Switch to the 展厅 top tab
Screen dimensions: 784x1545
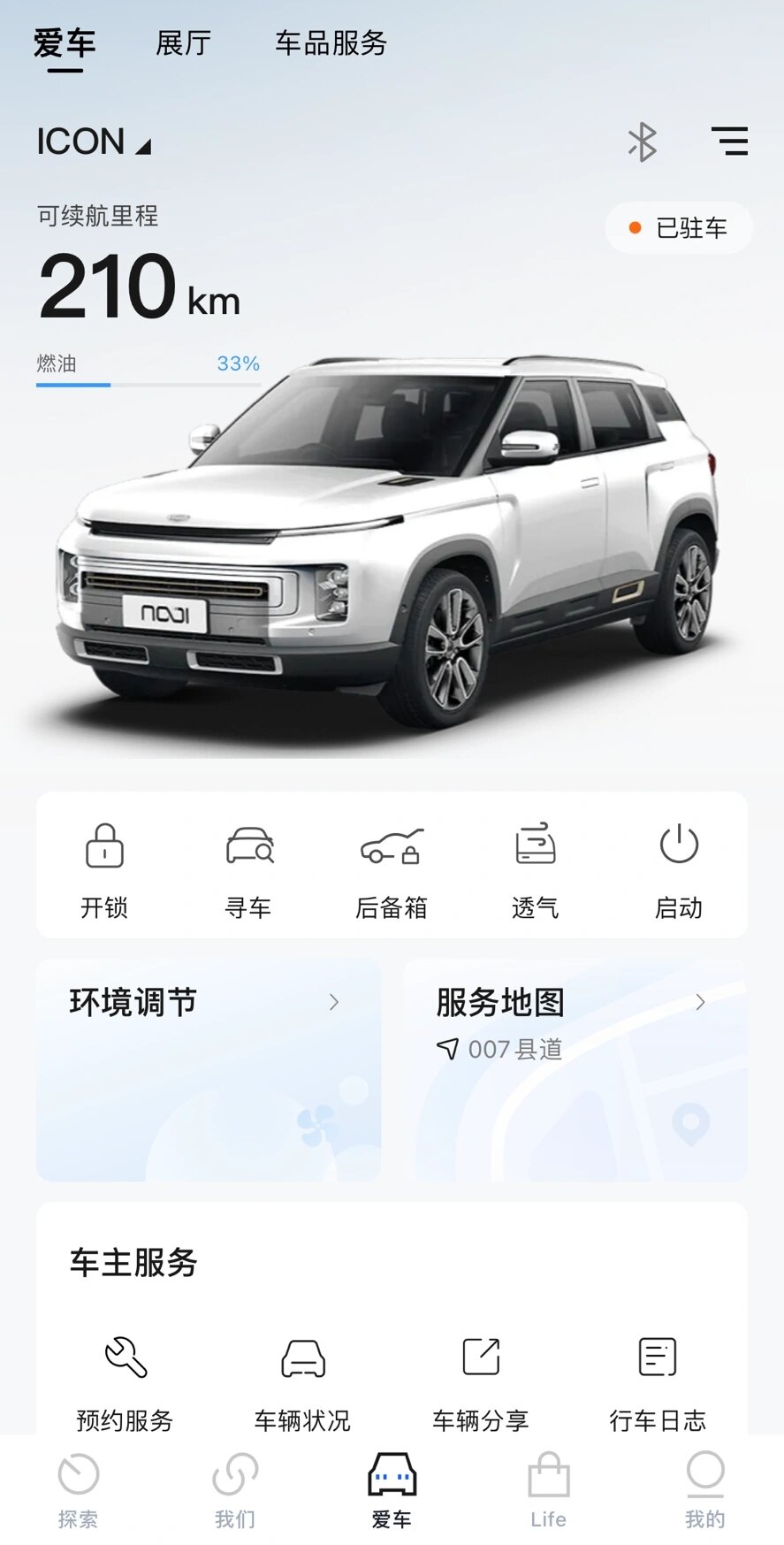tap(183, 42)
